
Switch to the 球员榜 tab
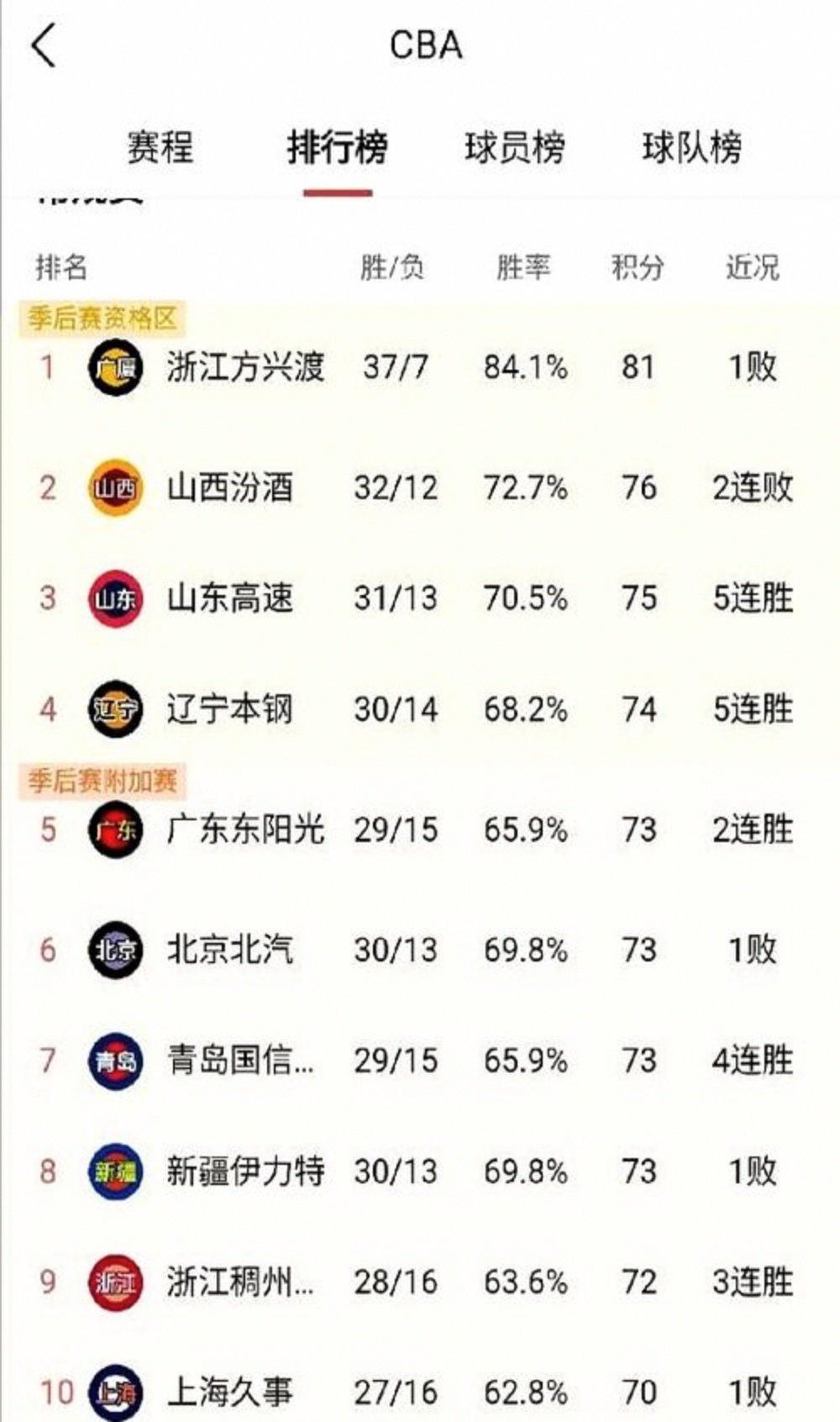point(514,148)
